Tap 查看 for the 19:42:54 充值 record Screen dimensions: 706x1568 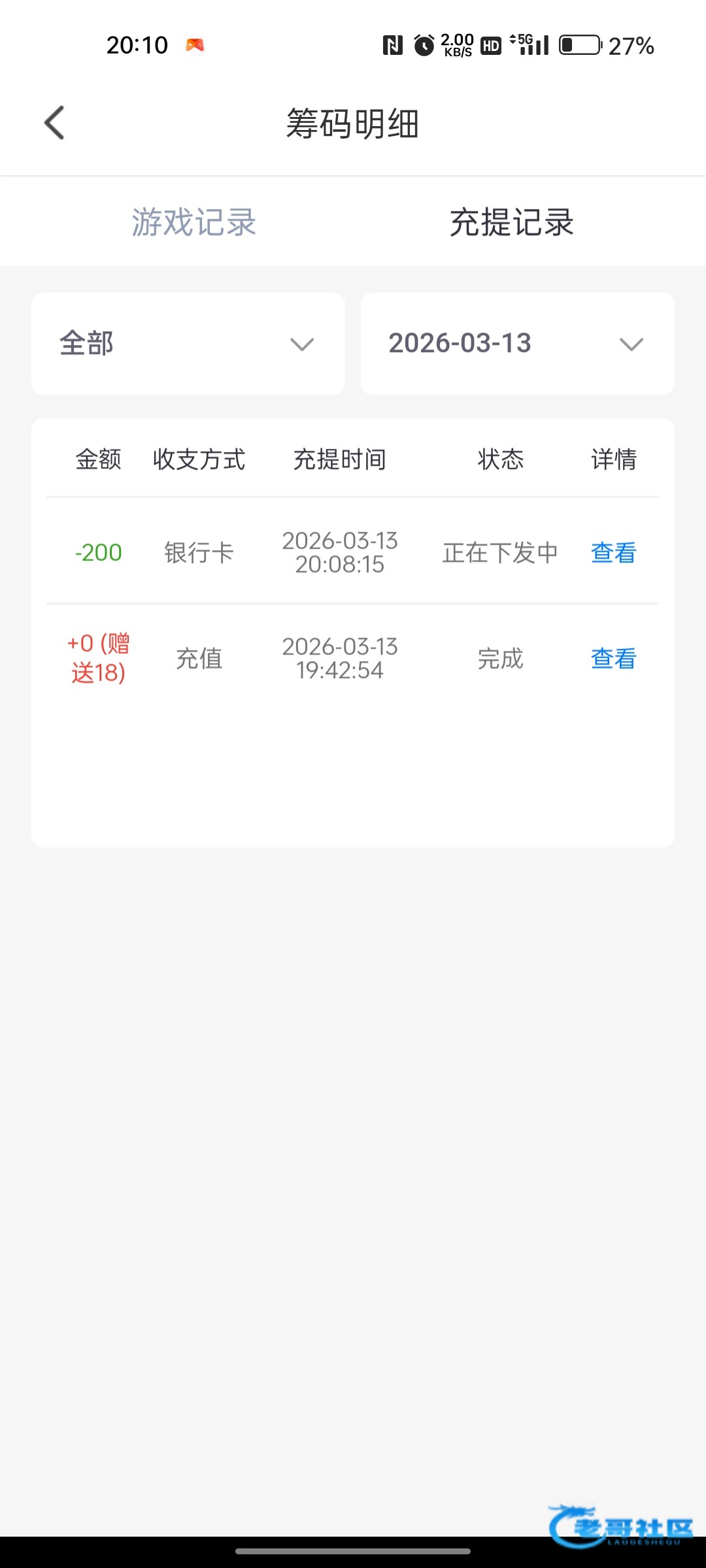click(613, 659)
